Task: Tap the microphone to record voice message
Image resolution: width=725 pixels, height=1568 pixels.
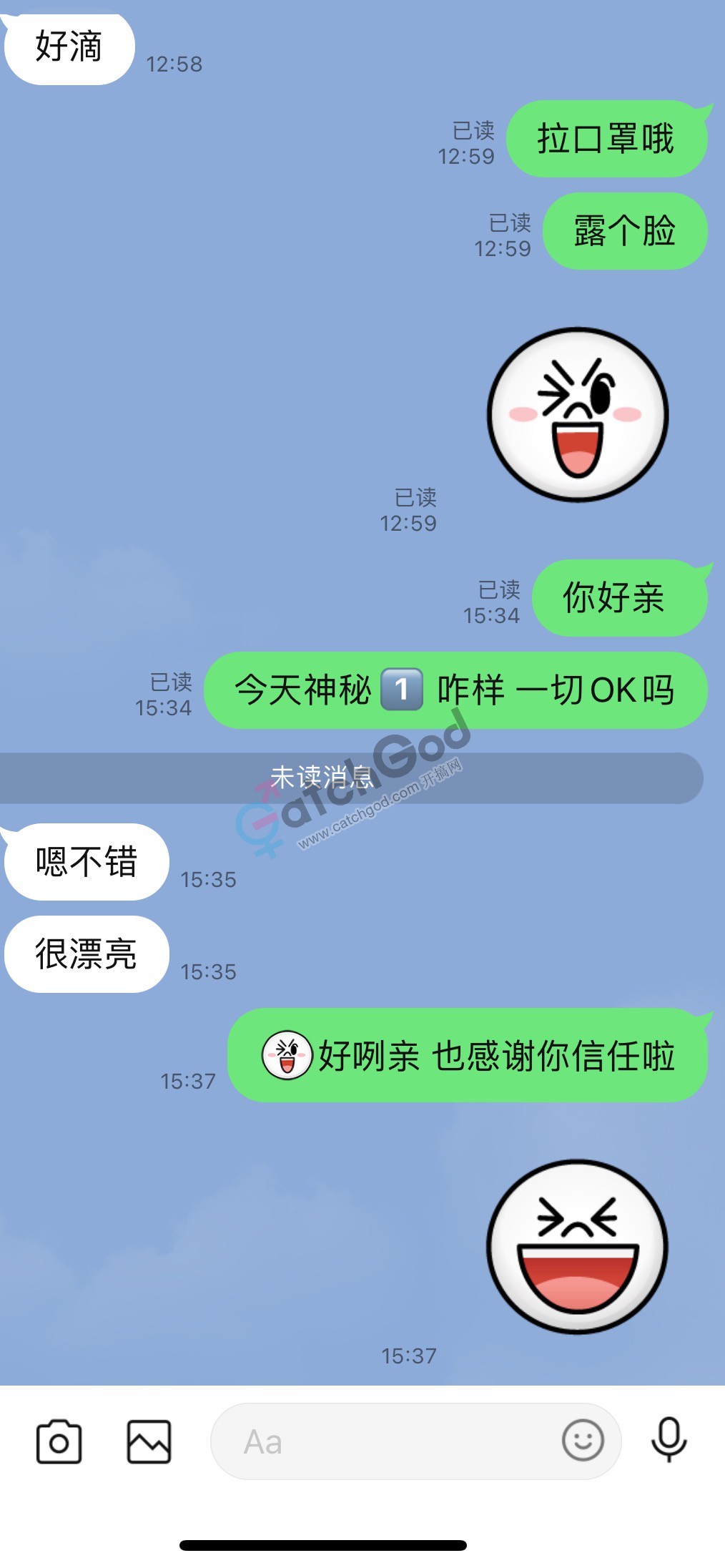Action: (669, 1440)
